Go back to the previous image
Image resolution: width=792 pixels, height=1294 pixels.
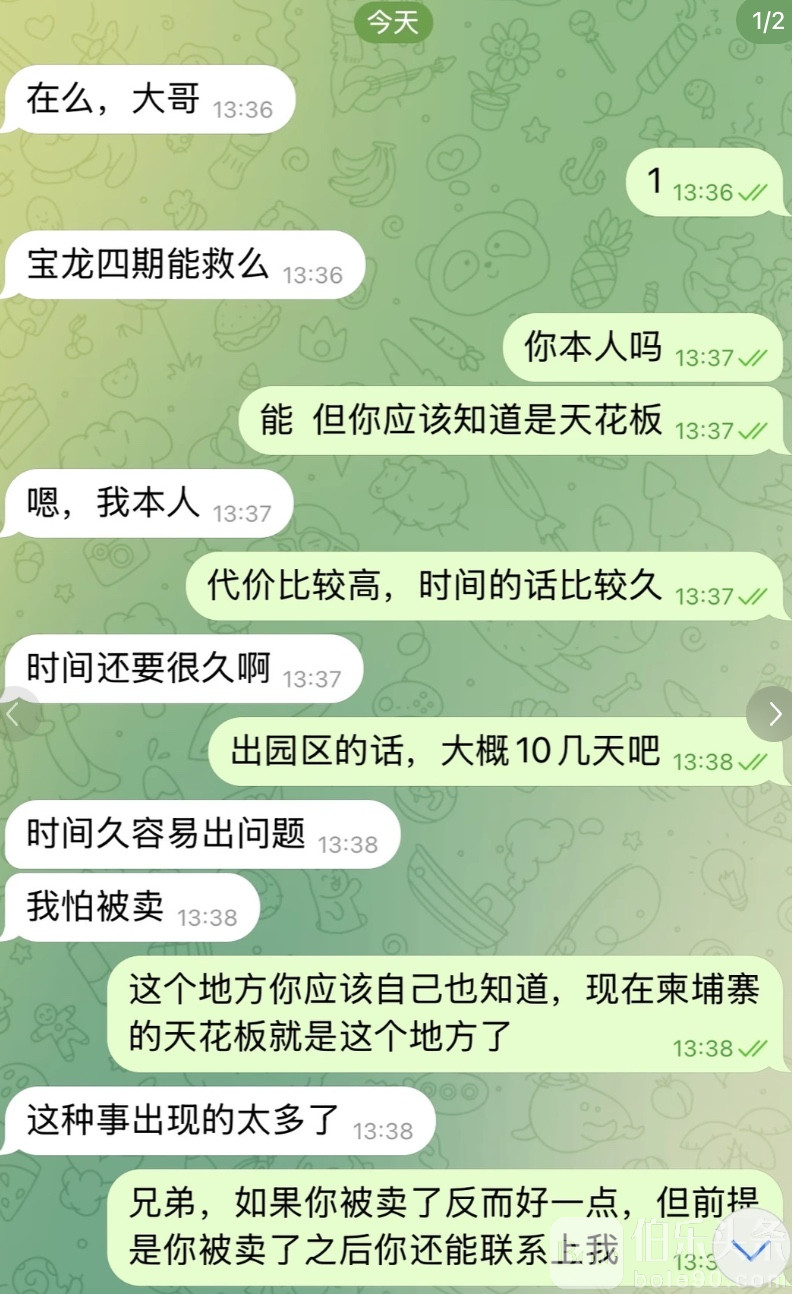[x=14, y=713]
